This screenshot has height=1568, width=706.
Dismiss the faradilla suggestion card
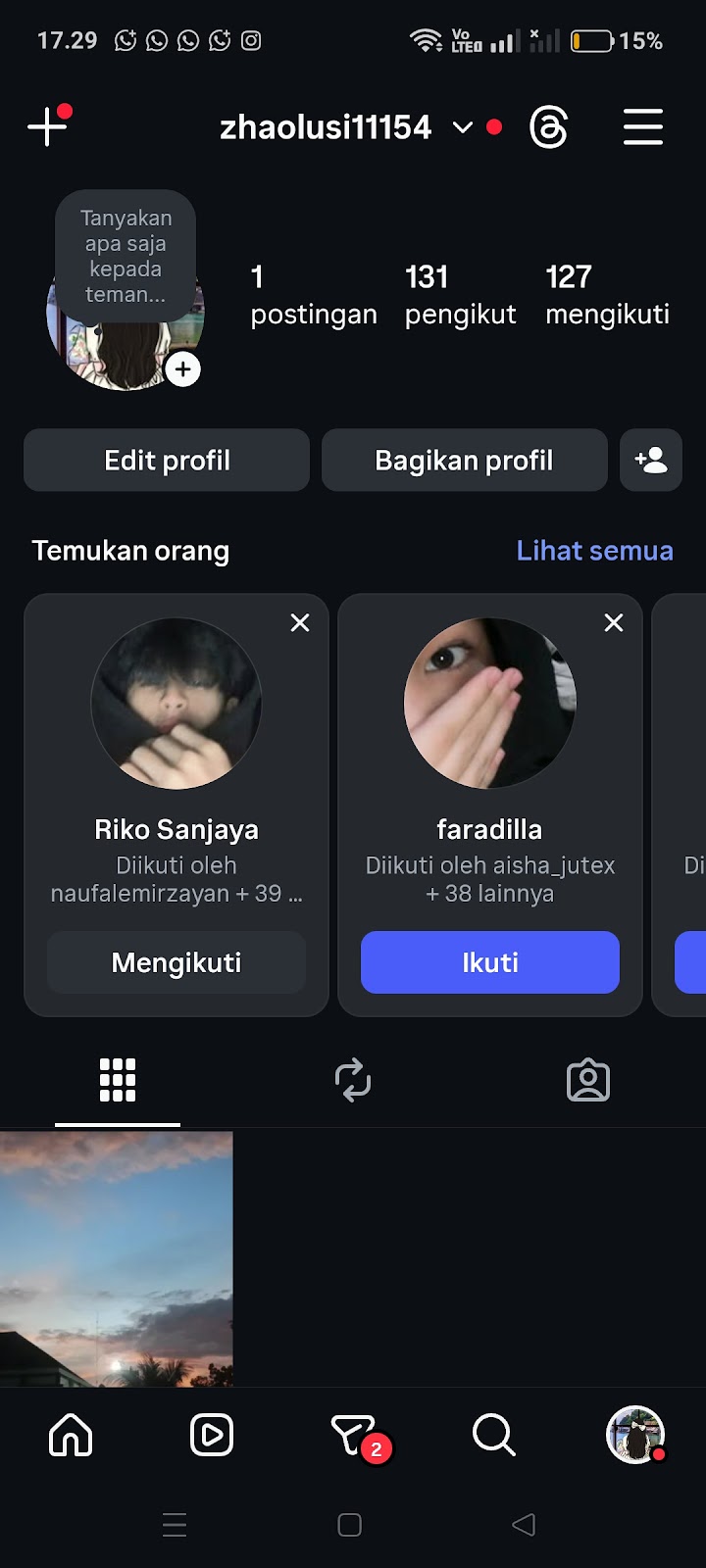[614, 622]
